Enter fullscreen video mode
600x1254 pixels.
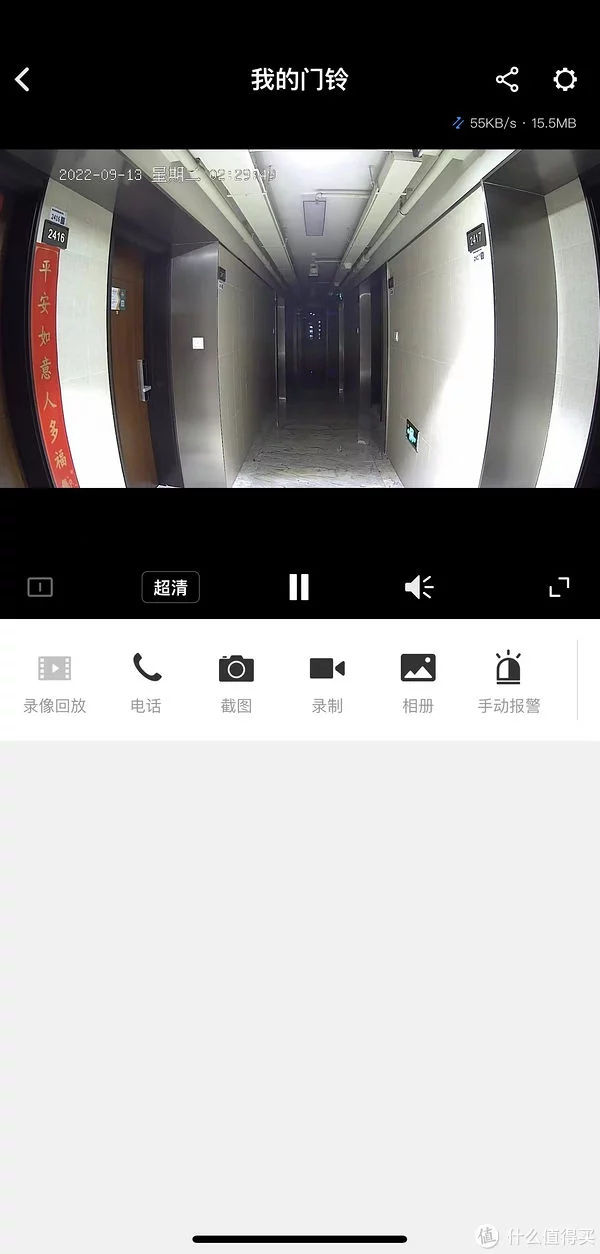pos(559,587)
